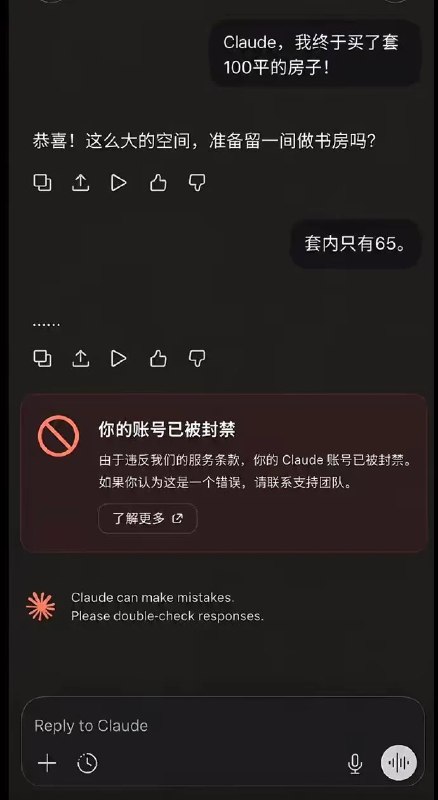The height and width of the screenshot is (800, 438).
Task: Share the 恭喜 reply about the 书房
Action: coord(80,182)
